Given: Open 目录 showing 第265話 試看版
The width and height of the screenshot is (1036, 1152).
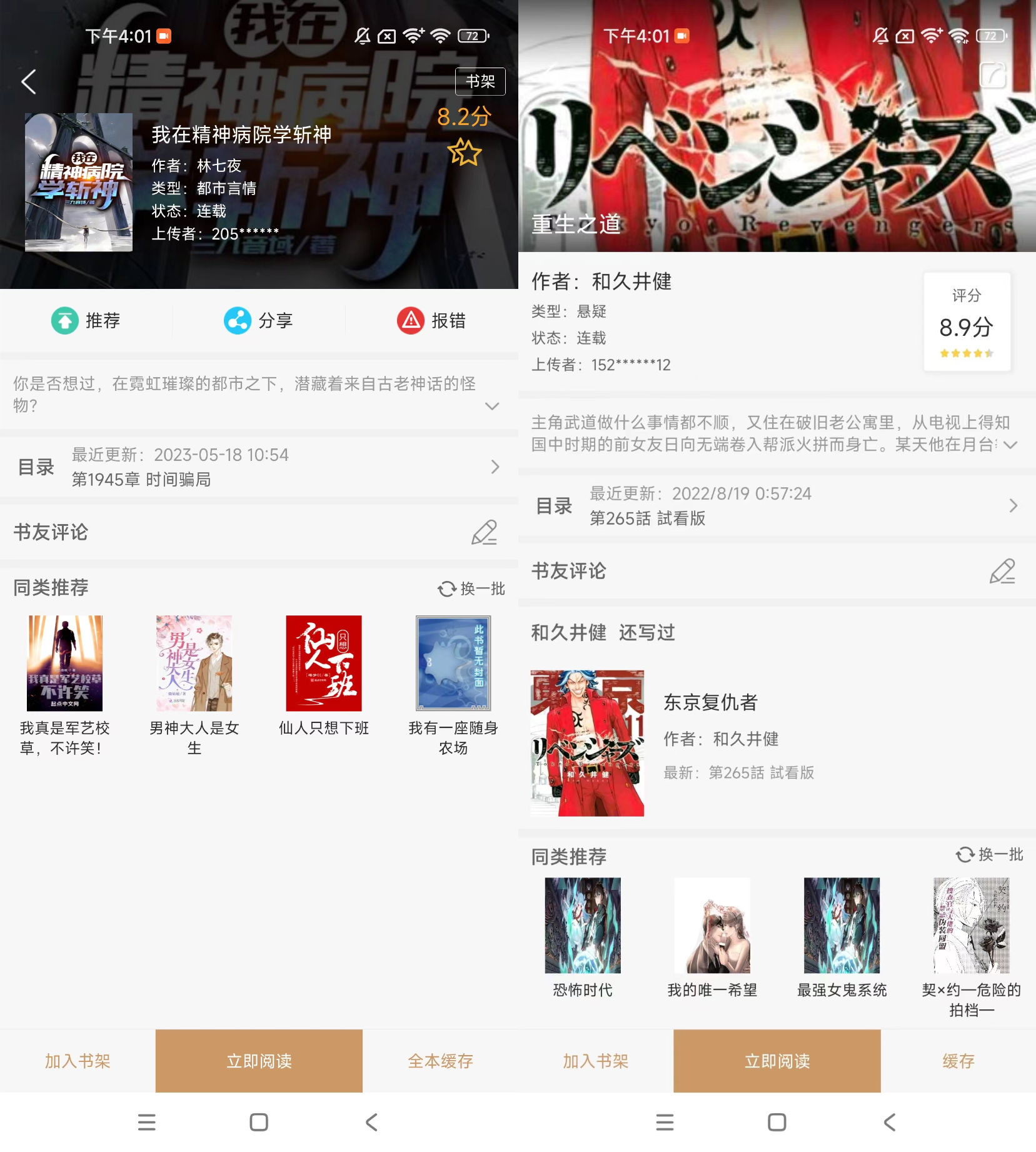Looking at the screenshot, I should coord(777,506).
